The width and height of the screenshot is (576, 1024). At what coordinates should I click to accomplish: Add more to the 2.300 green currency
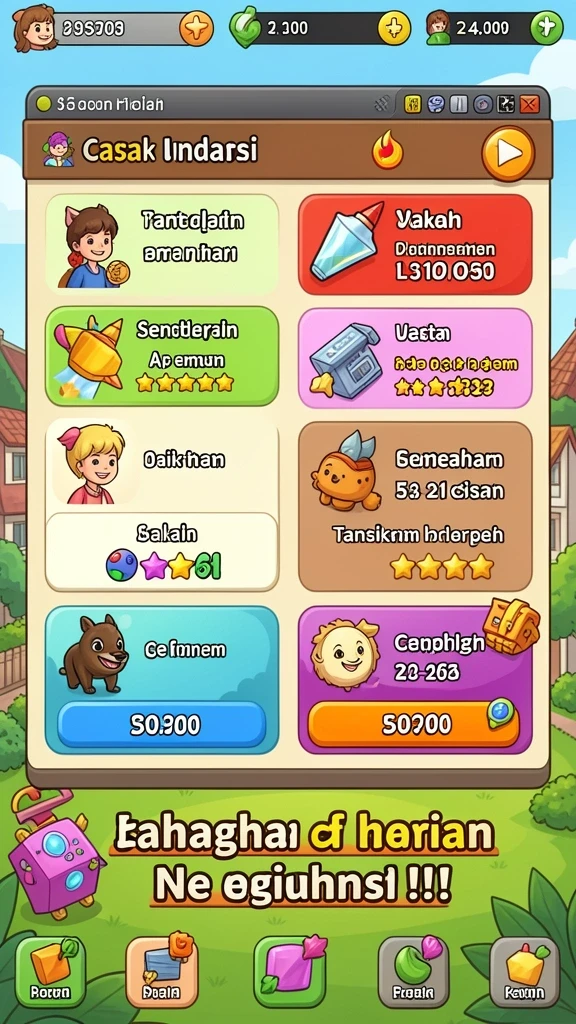(394, 28)
